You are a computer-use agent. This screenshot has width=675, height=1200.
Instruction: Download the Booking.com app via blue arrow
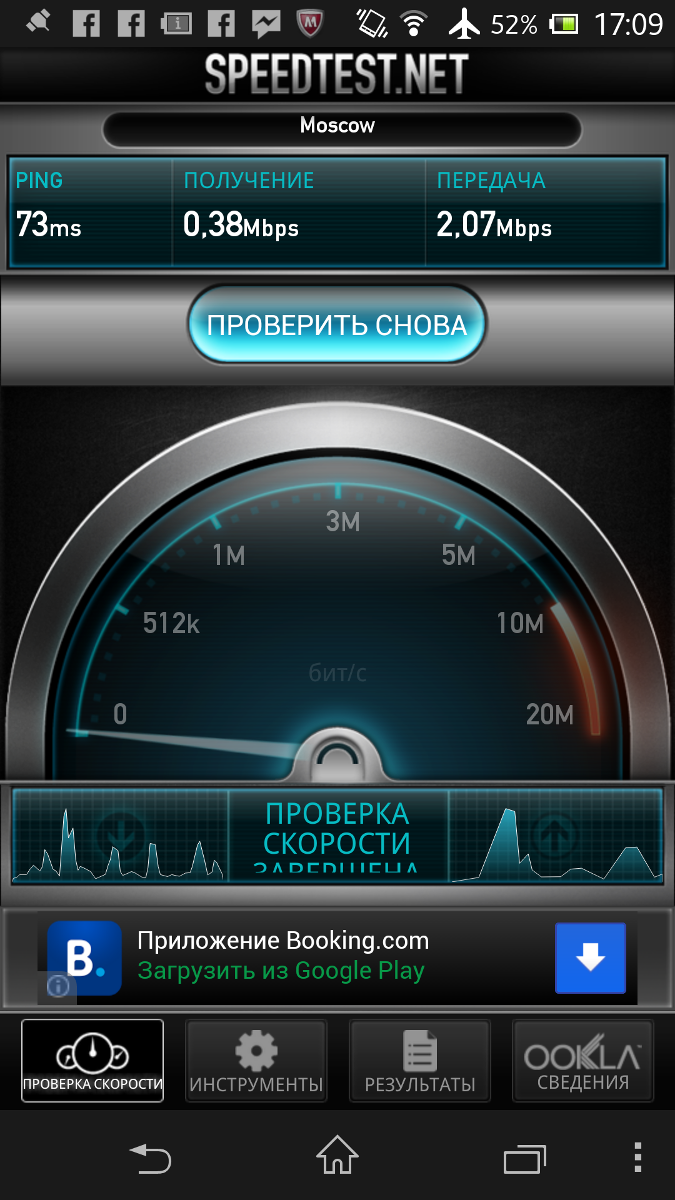[x=590, y=958]
